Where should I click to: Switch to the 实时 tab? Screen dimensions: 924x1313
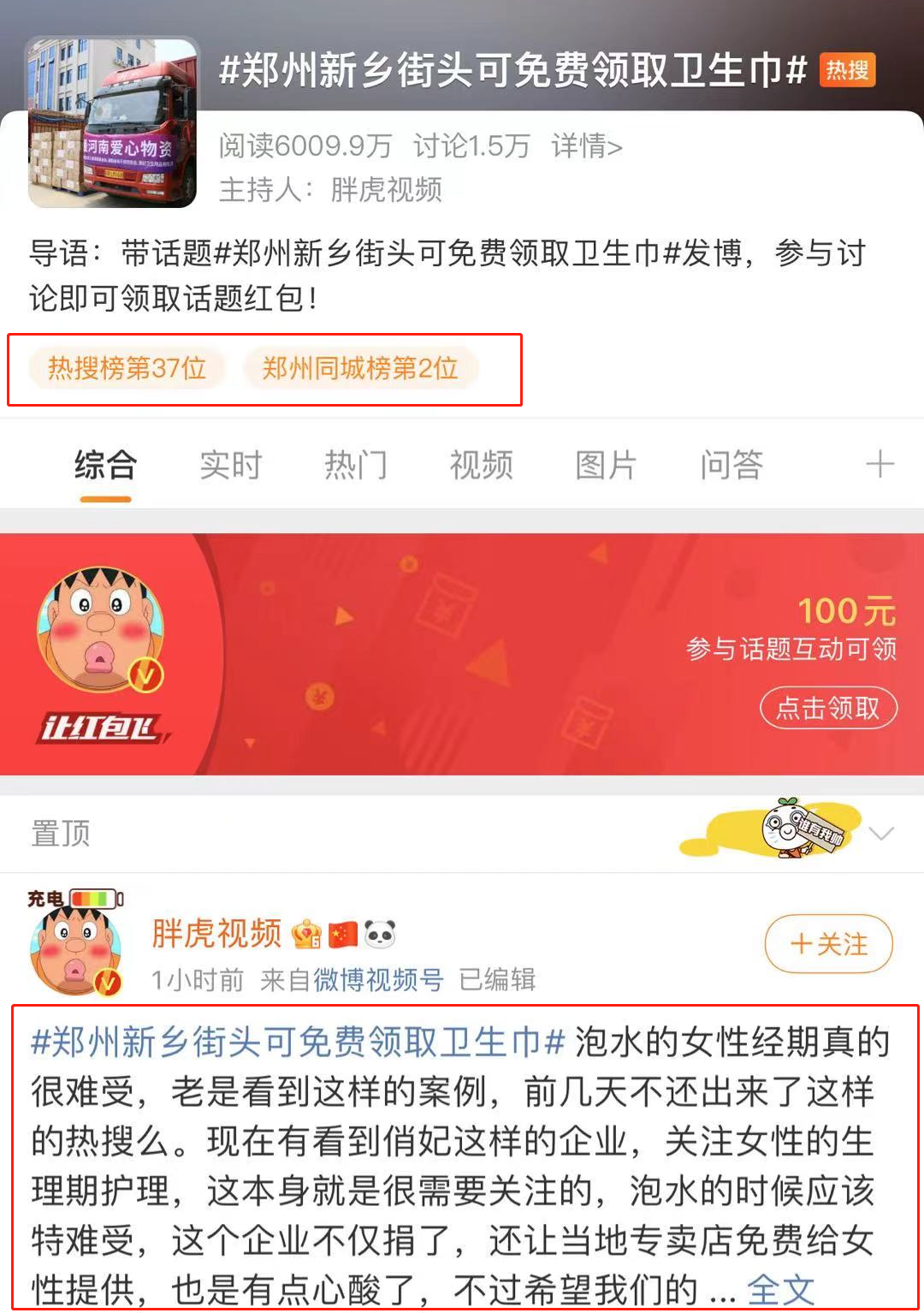pyautogui.click(x=230, y=465)
